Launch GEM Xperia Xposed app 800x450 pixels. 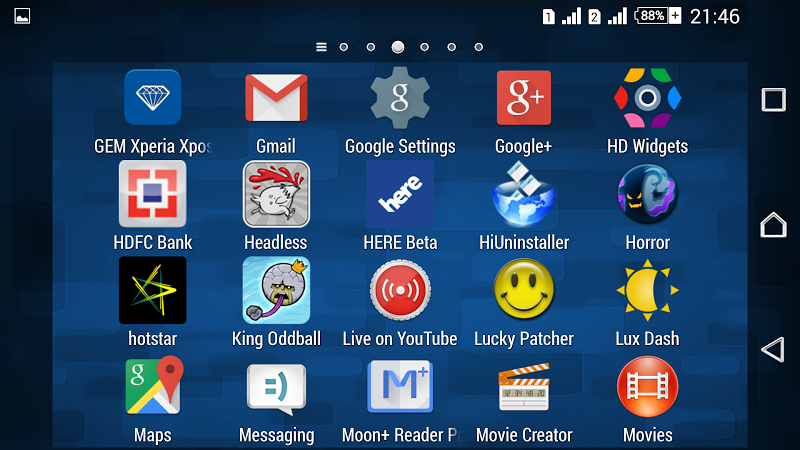152,98
